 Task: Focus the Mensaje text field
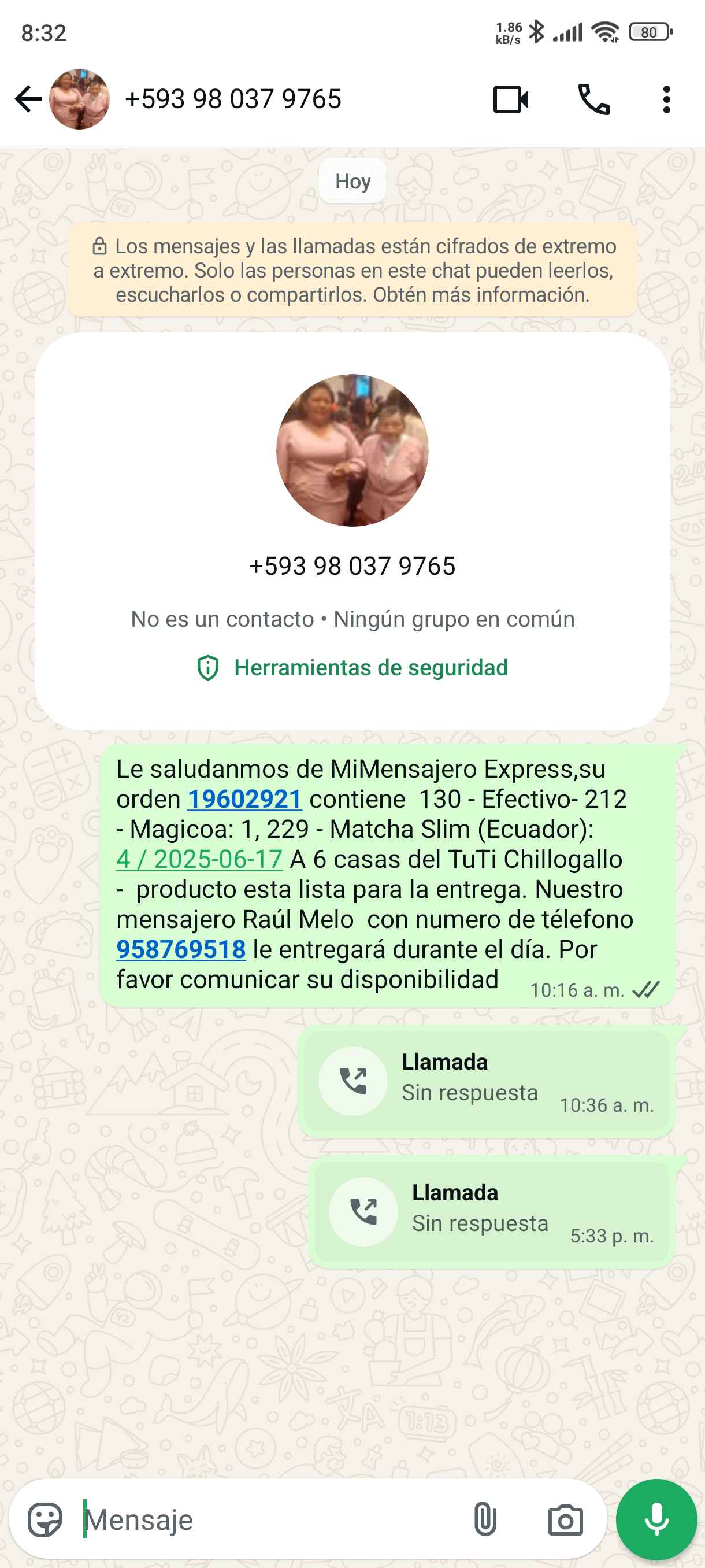(x=268, y=1520)
